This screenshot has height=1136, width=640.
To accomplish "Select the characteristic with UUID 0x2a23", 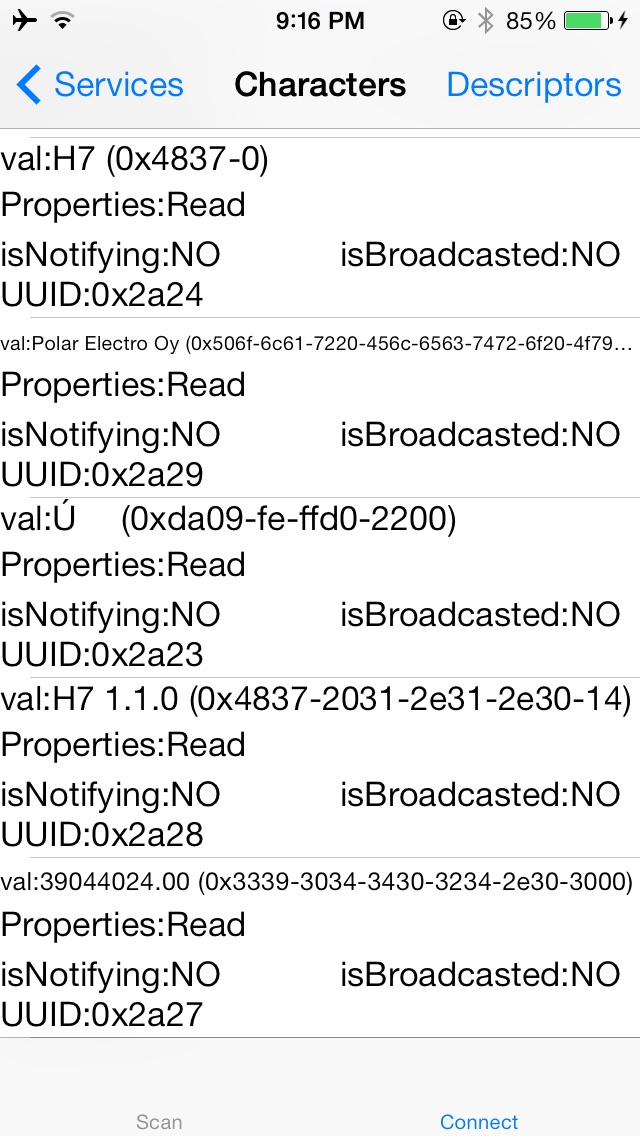I will (320, 588).
